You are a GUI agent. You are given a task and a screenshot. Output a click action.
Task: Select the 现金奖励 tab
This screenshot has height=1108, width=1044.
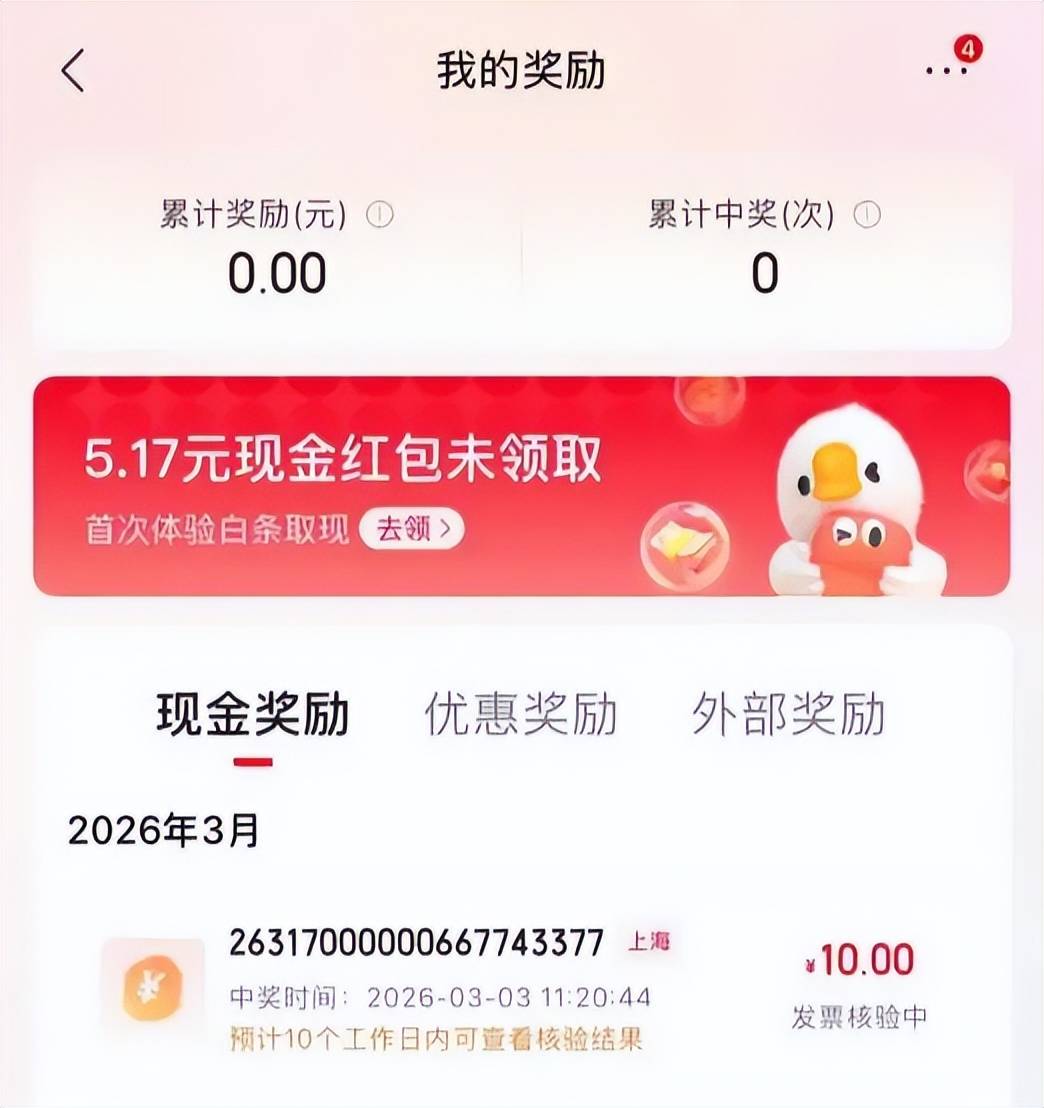click(252, 715)
